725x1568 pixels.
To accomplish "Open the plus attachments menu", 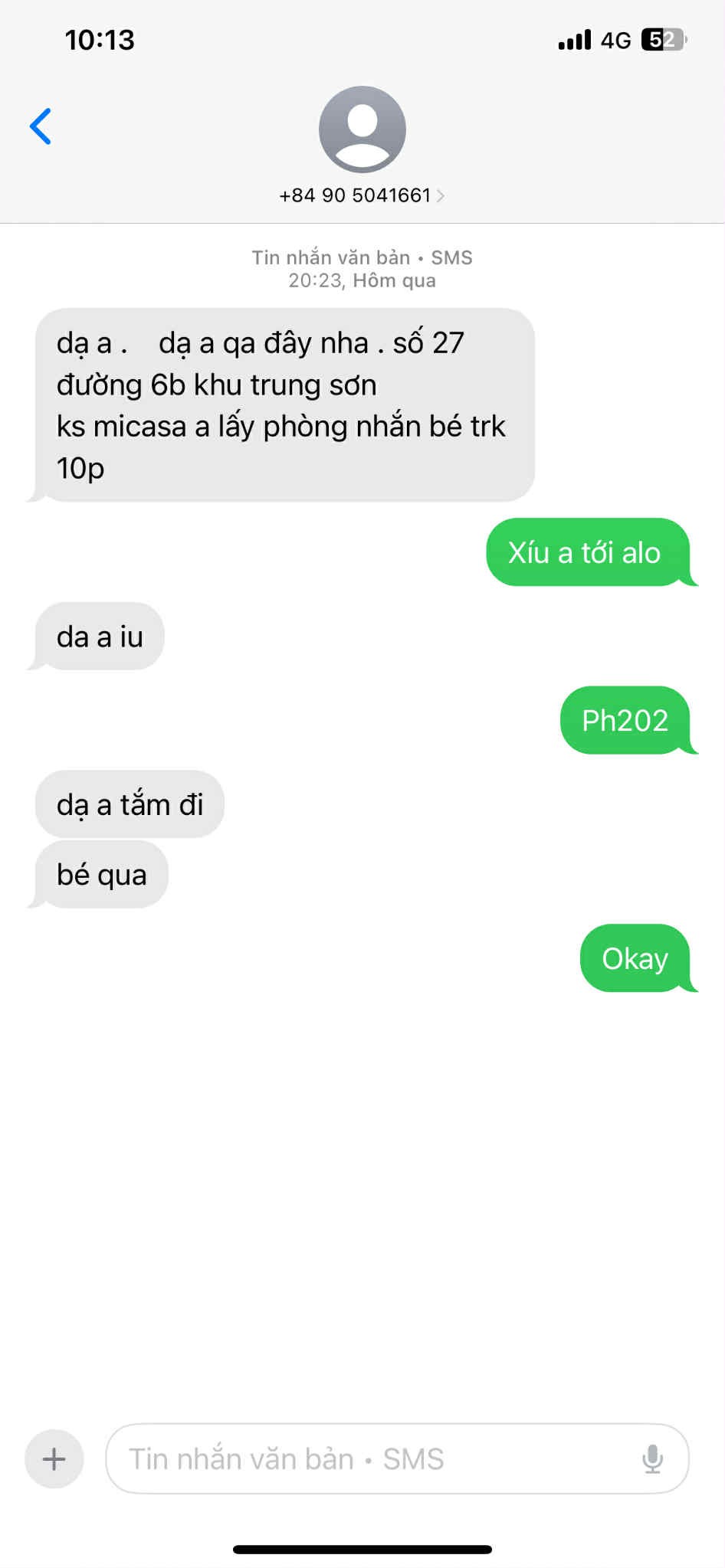I will (x=54, y=1458).
